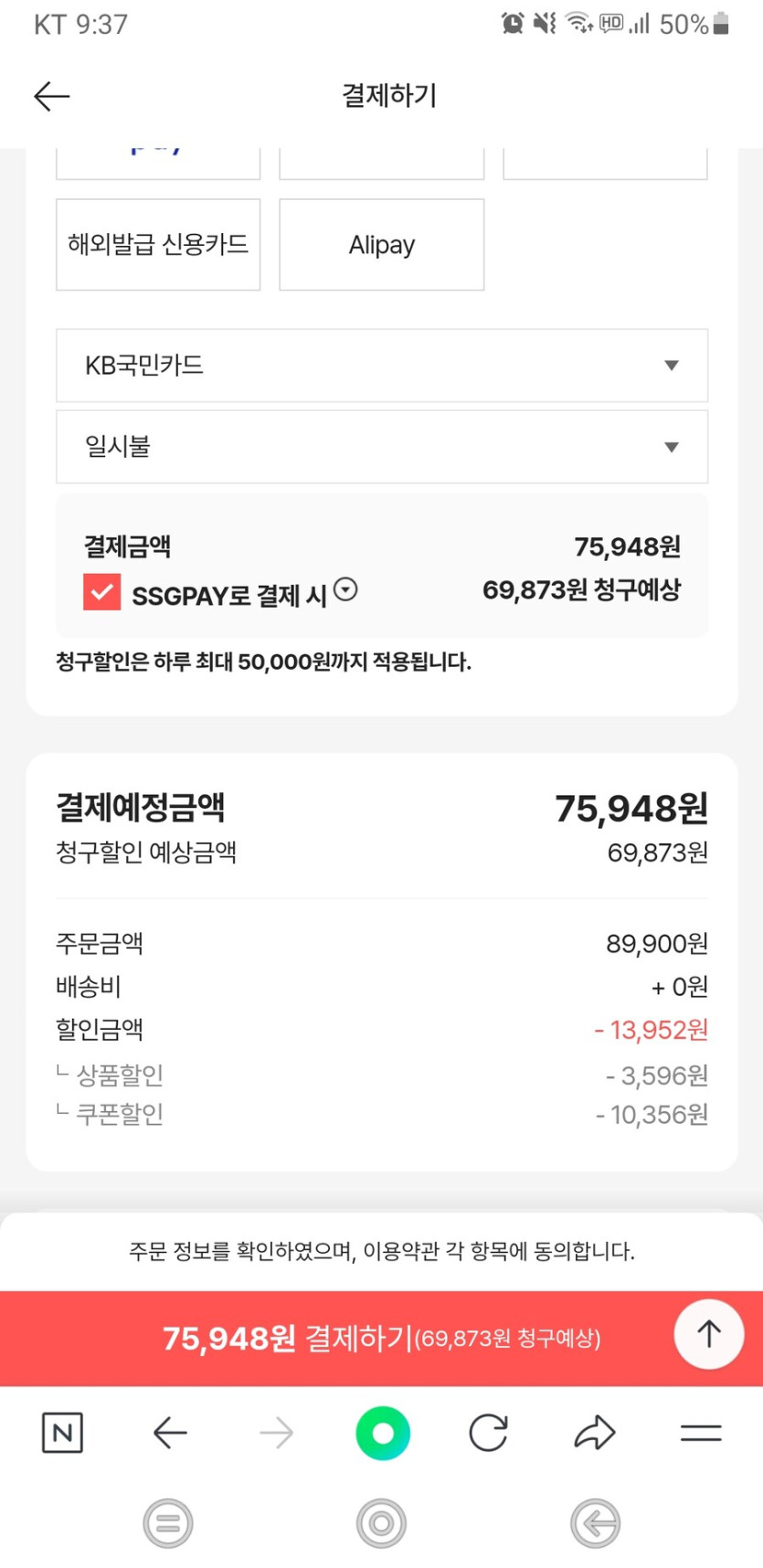Image resolution: width=763 pixels, height=1568 pixels.
Task: Open the KB국민카드 card selection dropdown
Action: point(381,366)
